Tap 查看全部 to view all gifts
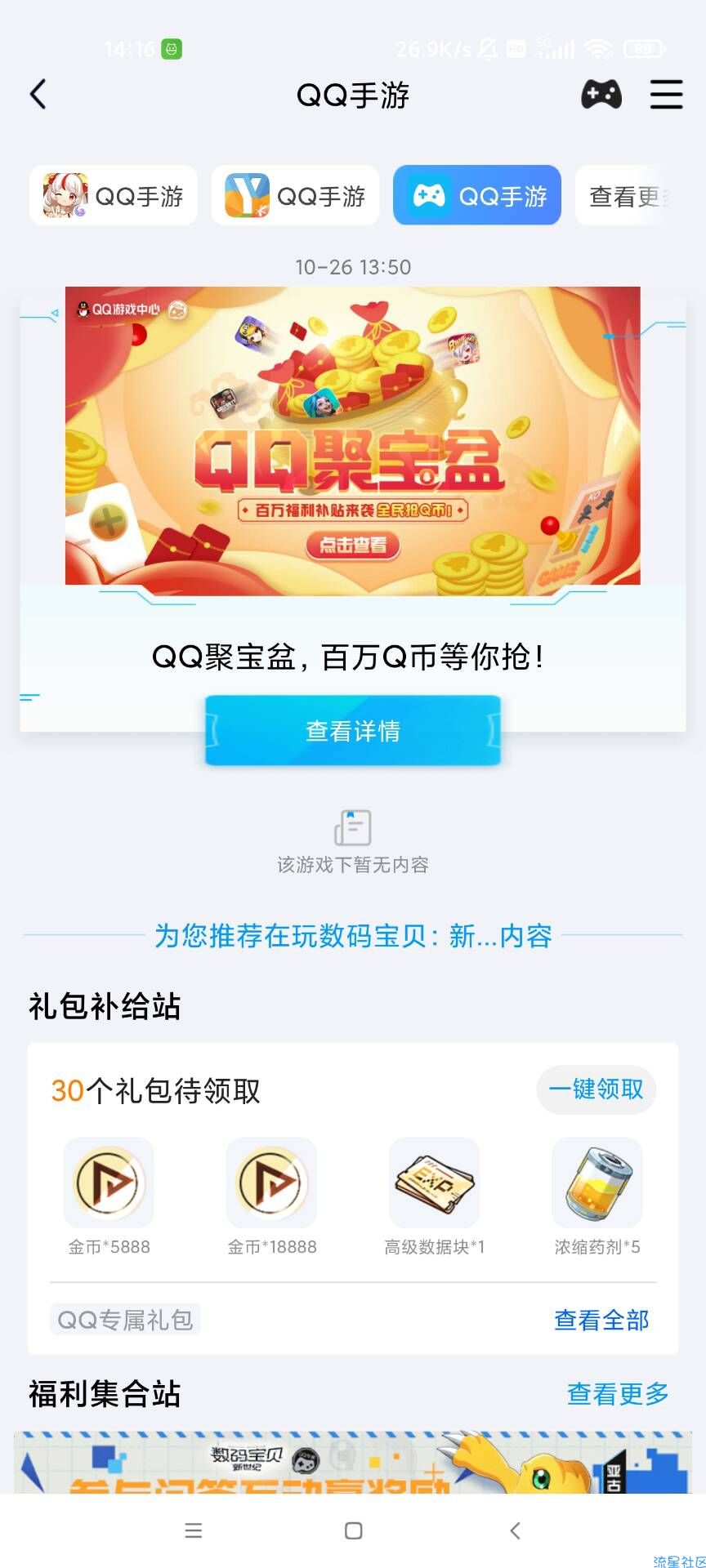This screenshot has height=1568, width=706. 601,1320
